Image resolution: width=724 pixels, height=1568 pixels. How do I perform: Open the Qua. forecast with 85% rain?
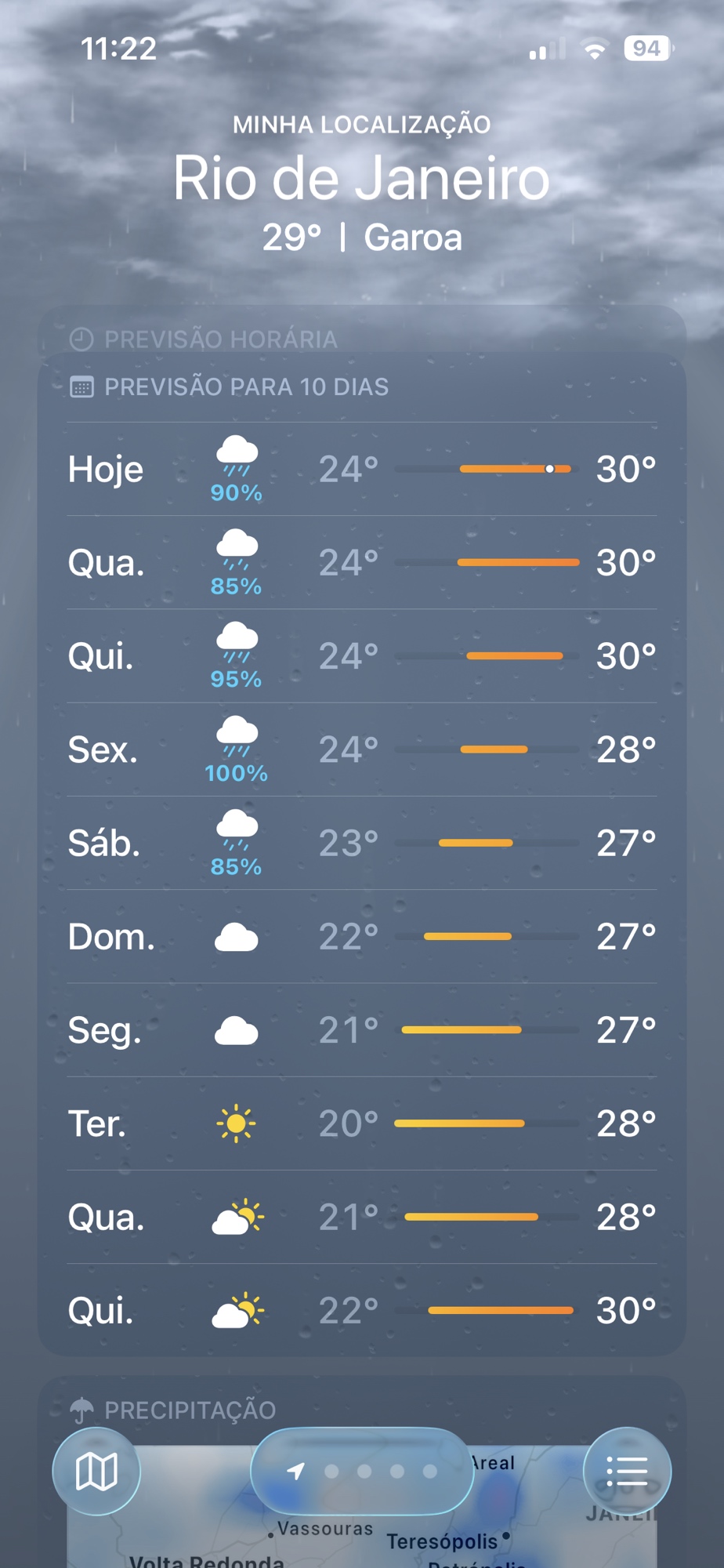pyautogui.click(x=362, y=562)
